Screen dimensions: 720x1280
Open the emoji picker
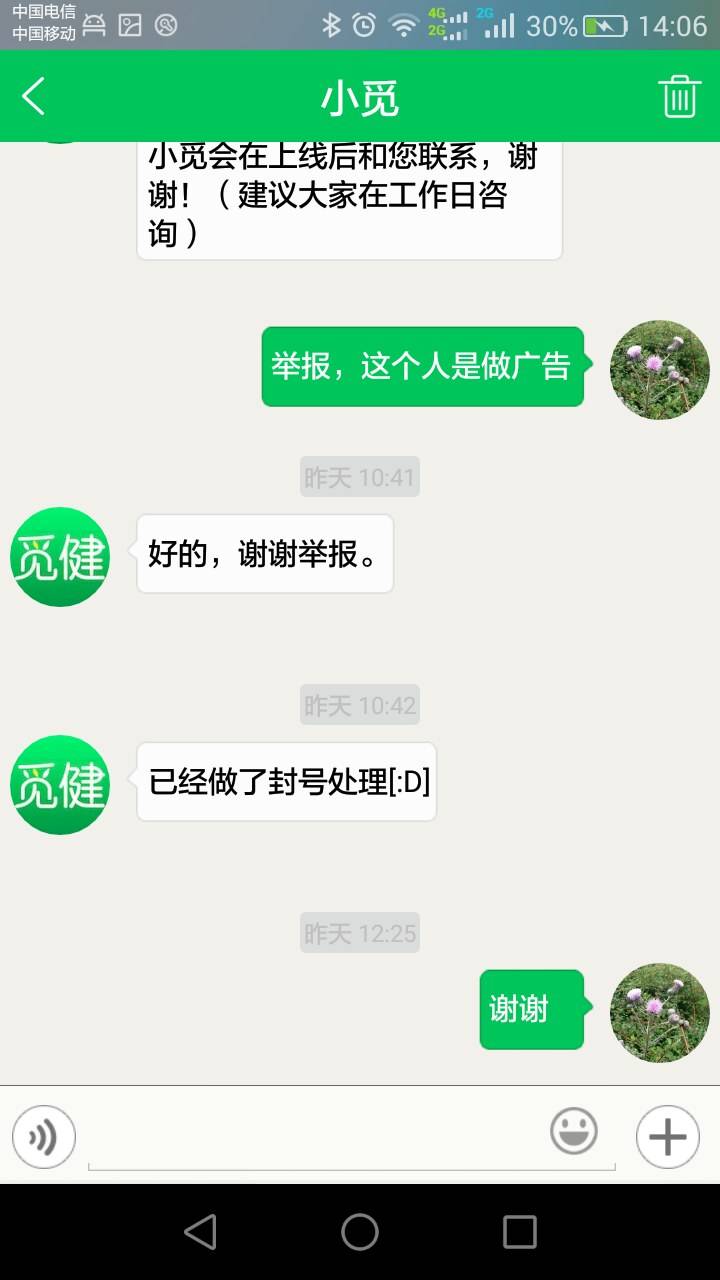pos(574,1131)
